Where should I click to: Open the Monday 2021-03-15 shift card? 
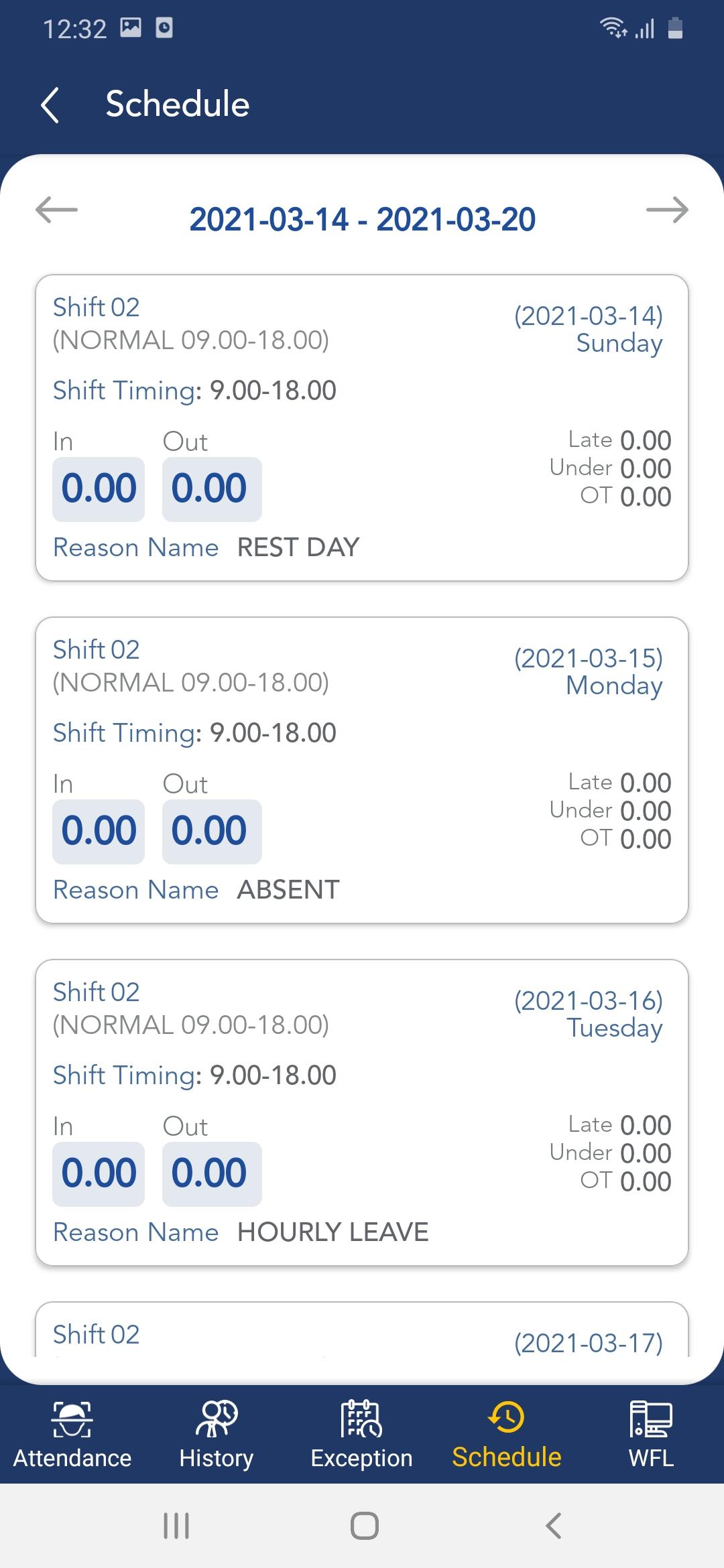362,770
